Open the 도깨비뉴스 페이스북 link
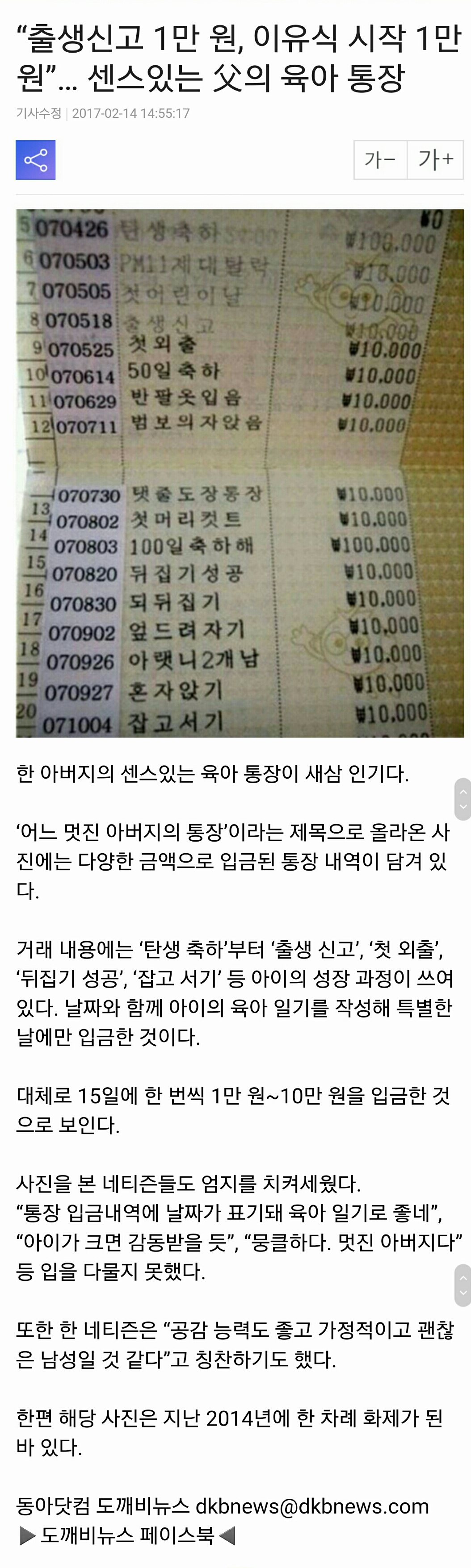This screenshot has width=471, height=1568. pyautogui.click(x=127, y=1536)
